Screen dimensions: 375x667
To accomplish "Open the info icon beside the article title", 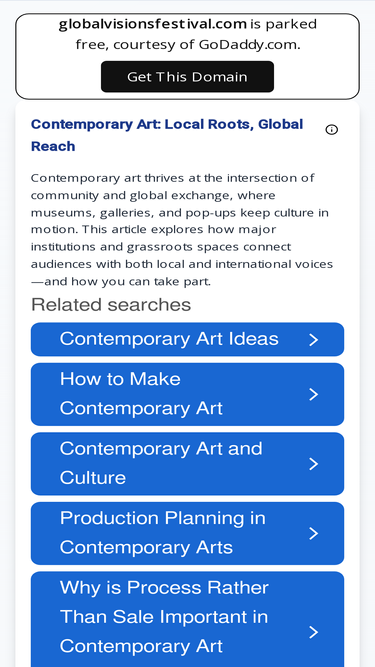I will pos(332,130).
